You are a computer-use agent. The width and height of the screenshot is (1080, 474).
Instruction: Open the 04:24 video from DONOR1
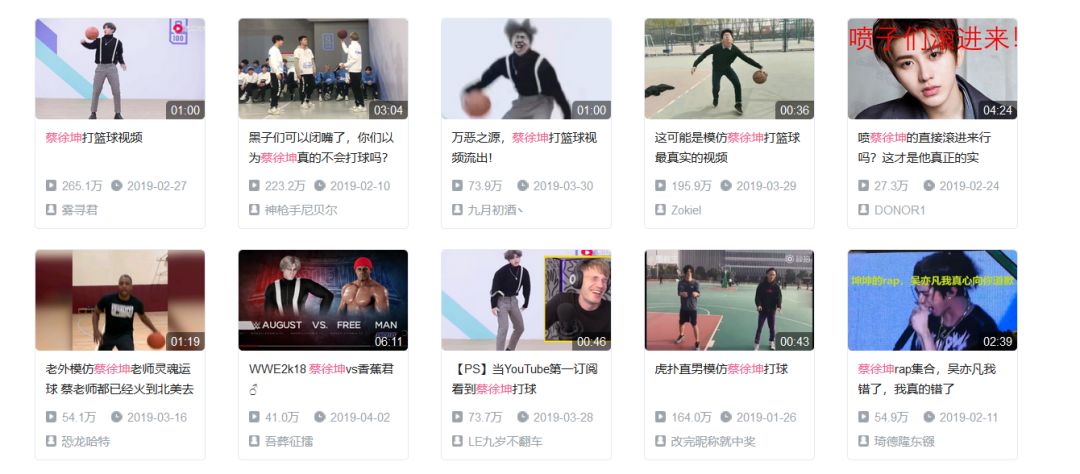click(x=932, y=69)
